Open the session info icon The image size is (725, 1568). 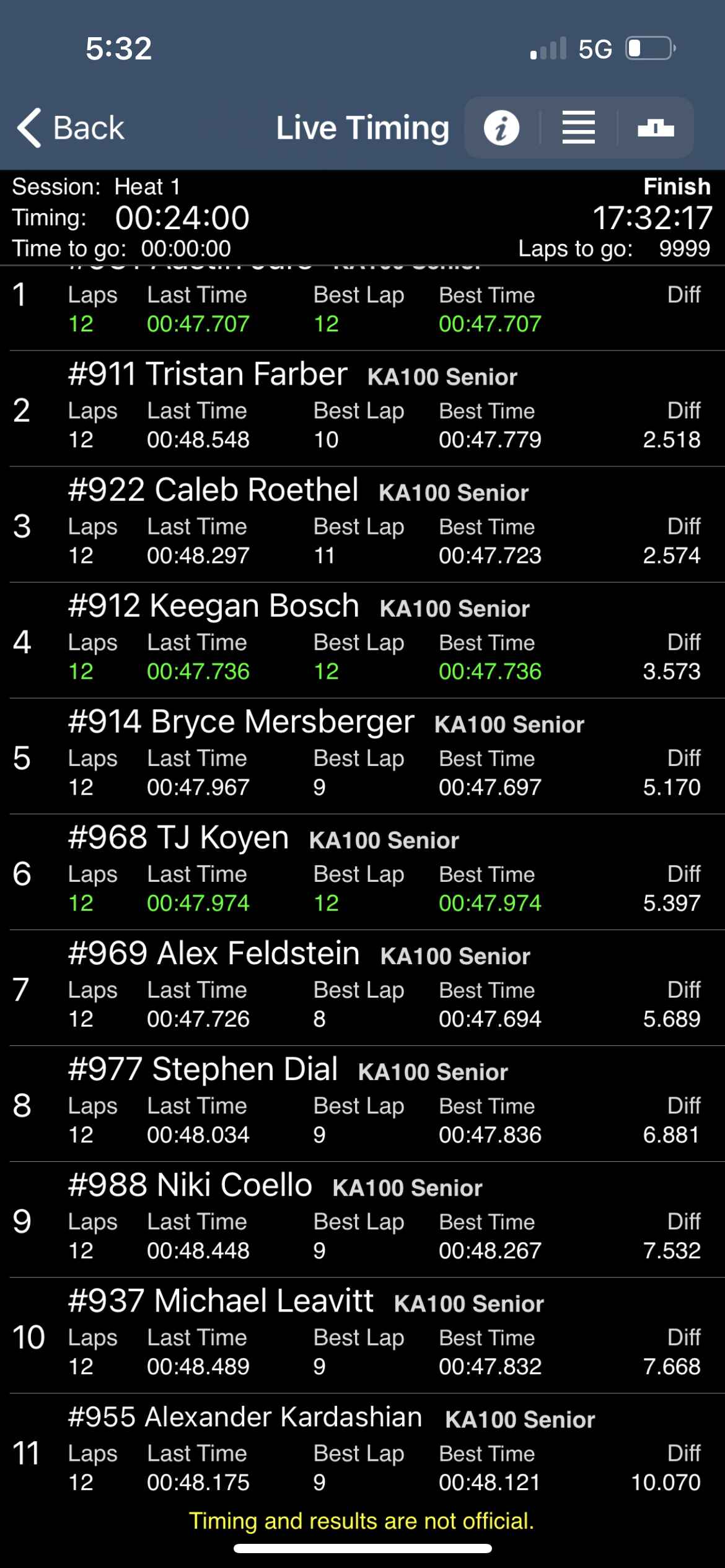[x=501, y=128]
